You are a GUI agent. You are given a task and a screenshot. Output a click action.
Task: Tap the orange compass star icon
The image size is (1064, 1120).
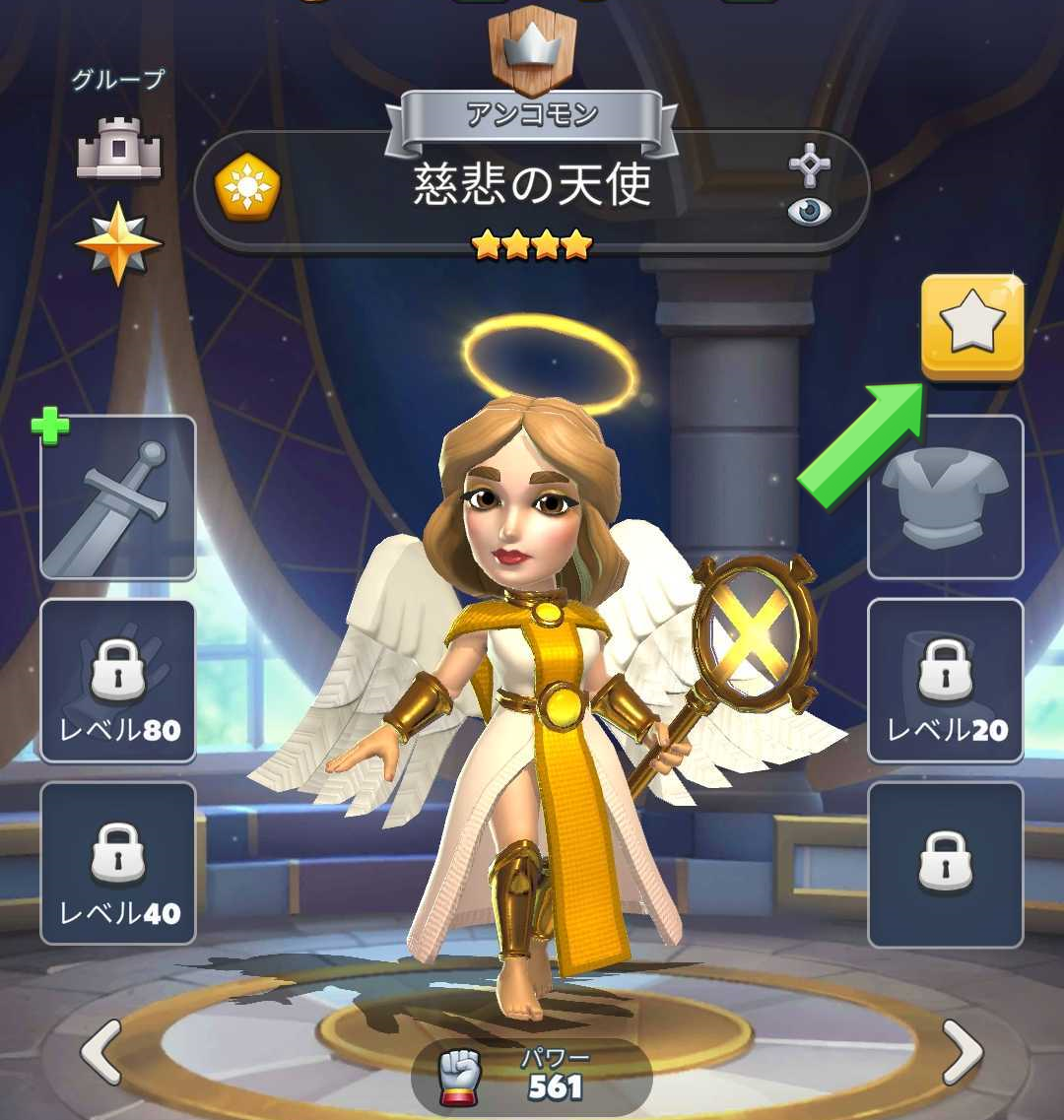tap(118, 242)
